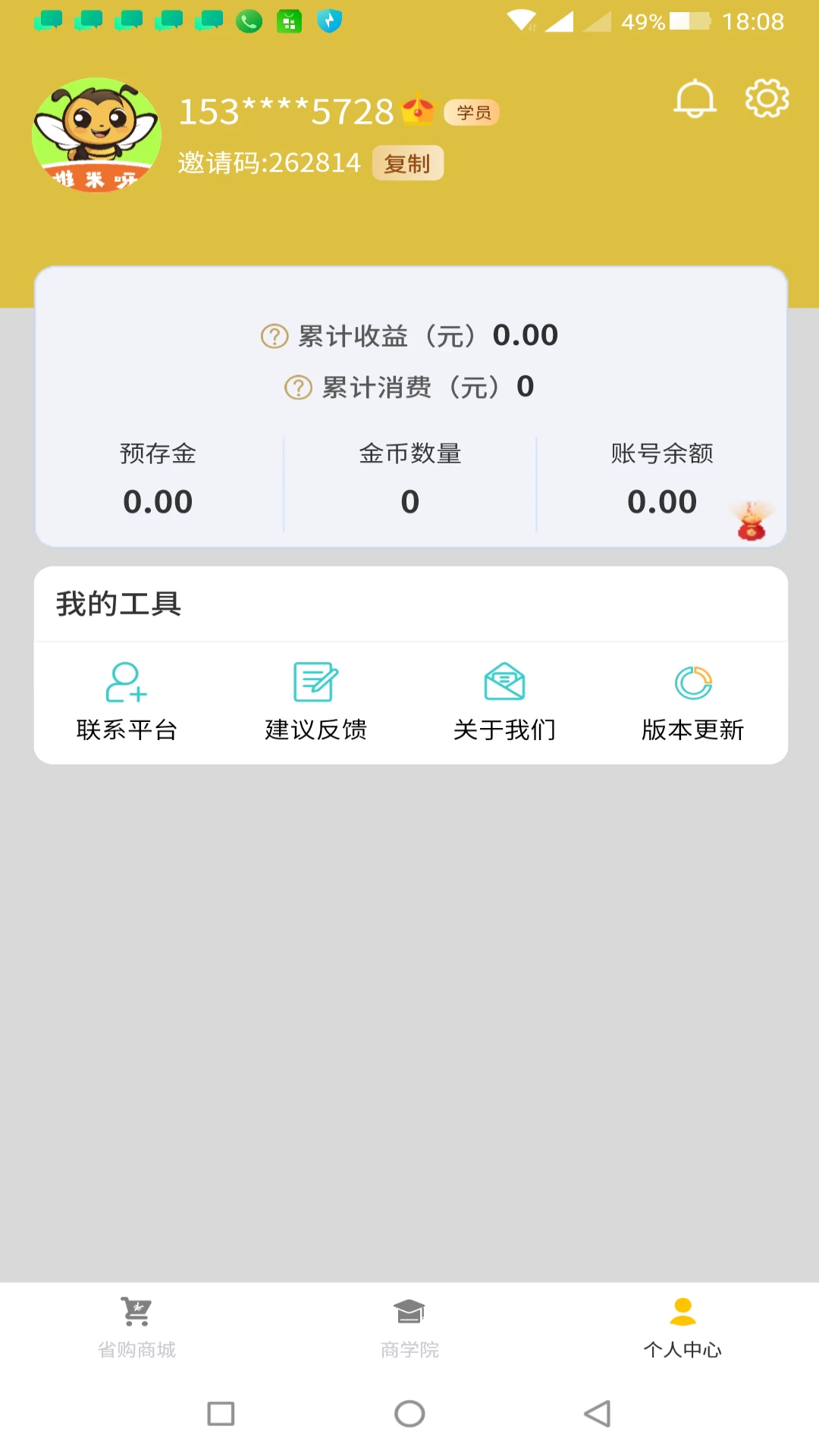Tap the 复制 button to copy invite code
Image resolution: width=819 pixels, height=1456 pixels.
coord(407,162)
